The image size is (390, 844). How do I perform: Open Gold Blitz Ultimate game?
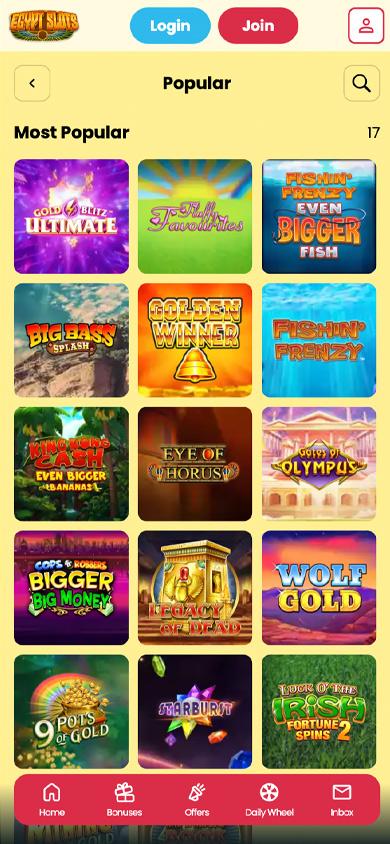pyautogui.click(x=72, y=216)
